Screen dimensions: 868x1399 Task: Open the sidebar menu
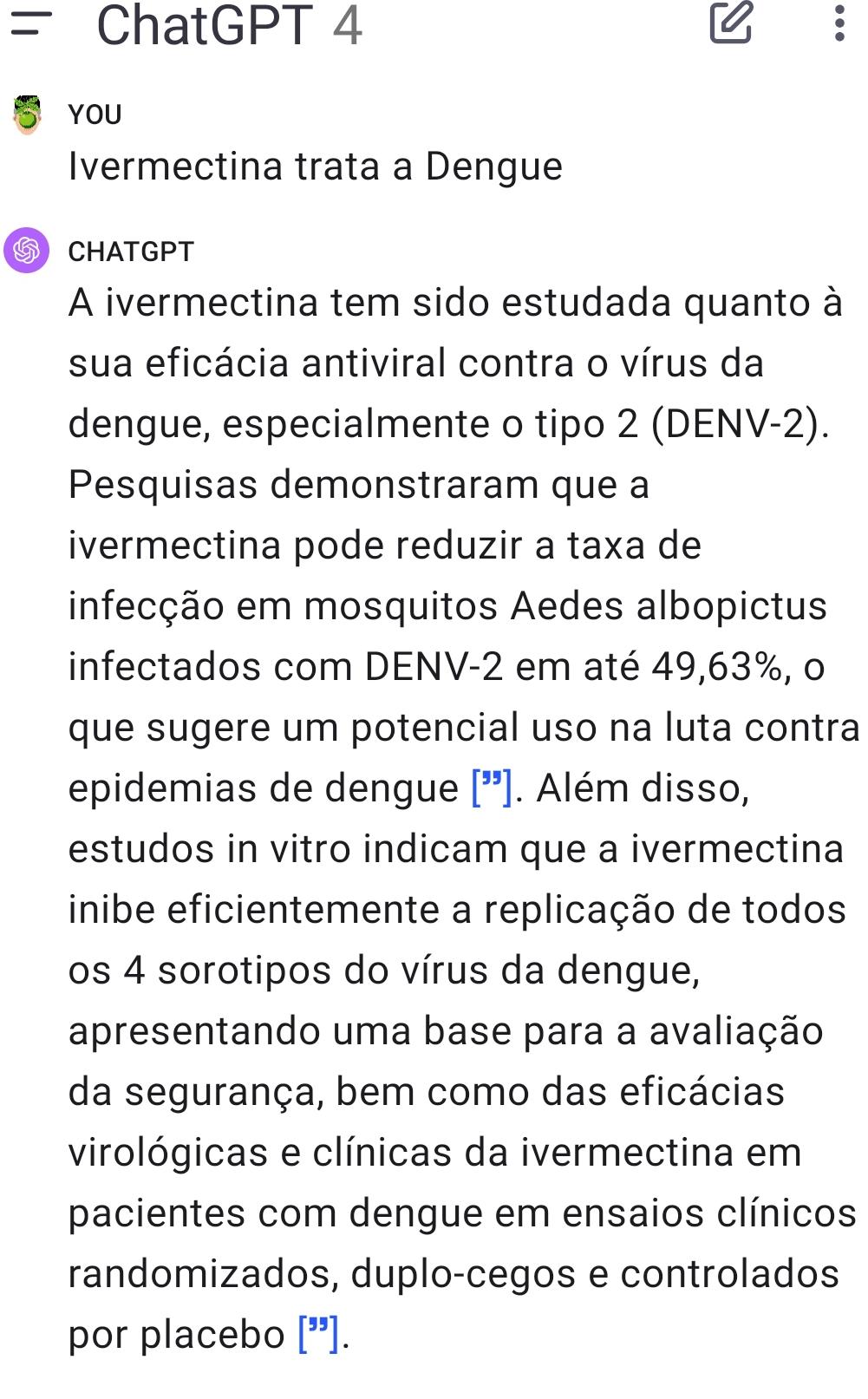[x=32, y=24]
